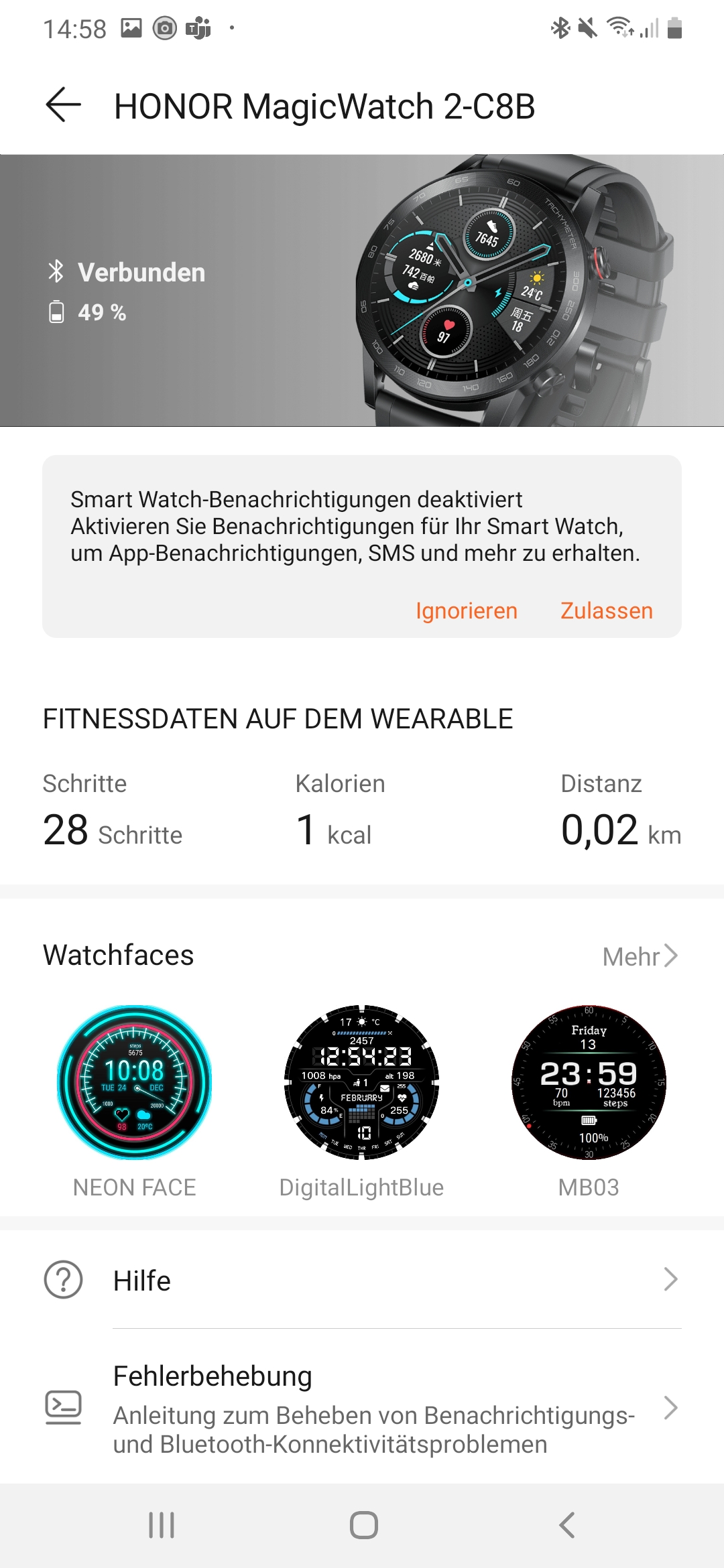Go to the home screen

(x=363, y=1525)
